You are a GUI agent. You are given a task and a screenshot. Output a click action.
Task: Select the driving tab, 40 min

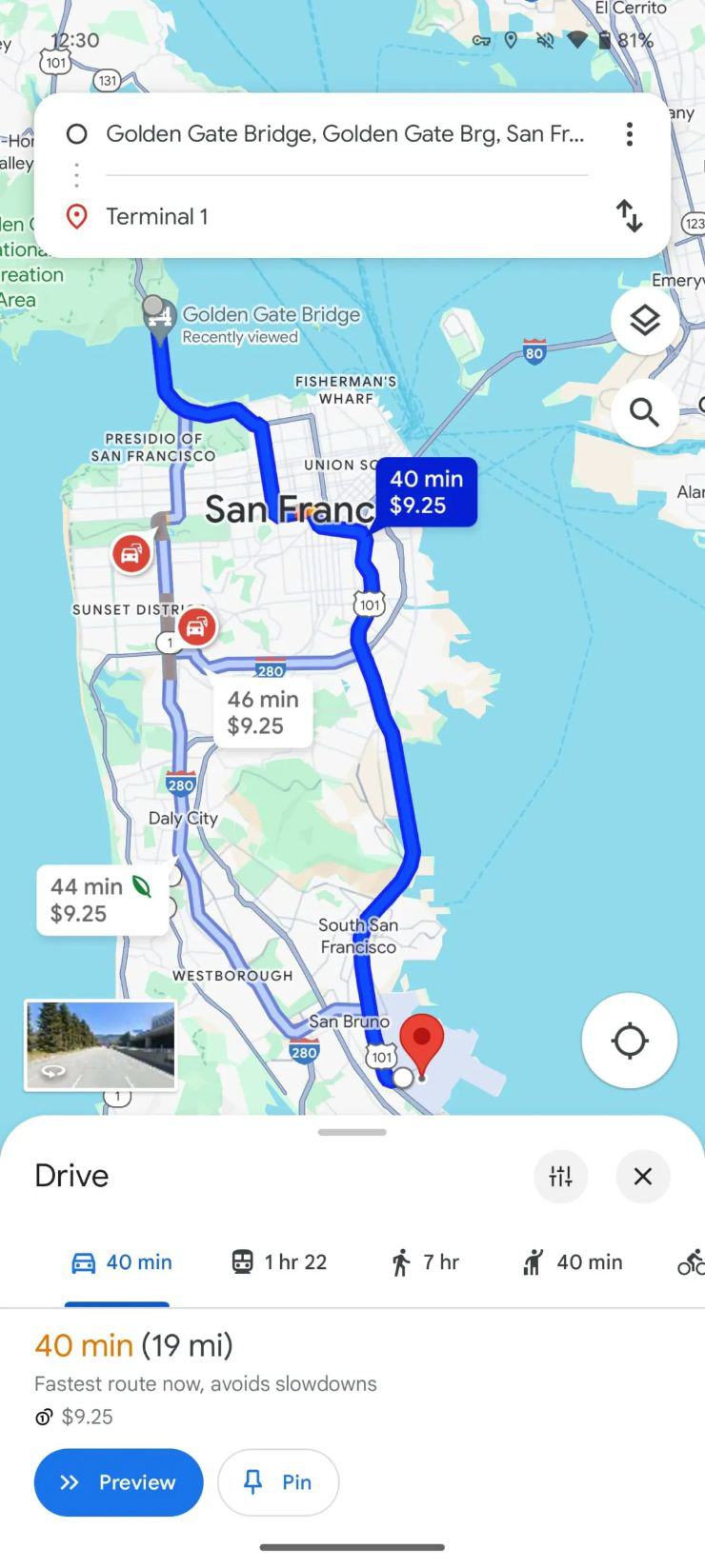click(x=121, y=1262)
